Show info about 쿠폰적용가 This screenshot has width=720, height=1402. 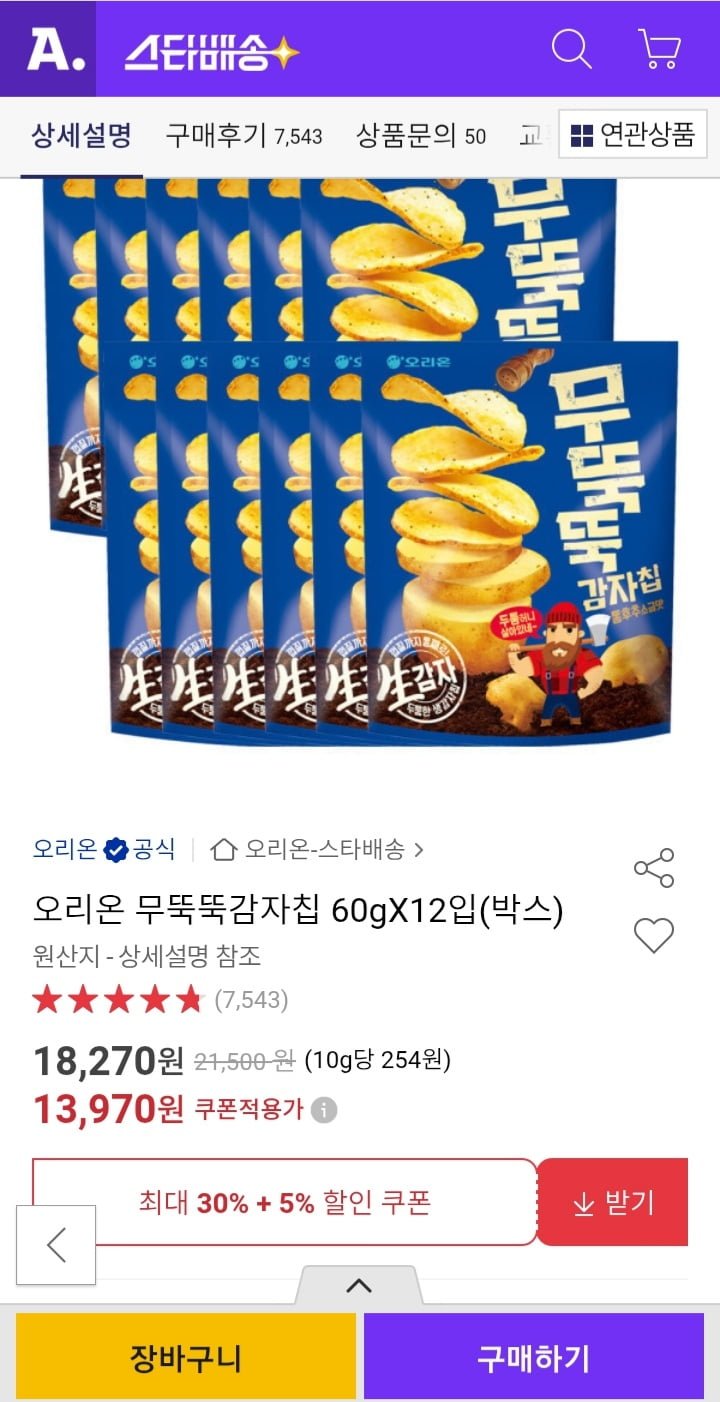[x=324, y=1110]
